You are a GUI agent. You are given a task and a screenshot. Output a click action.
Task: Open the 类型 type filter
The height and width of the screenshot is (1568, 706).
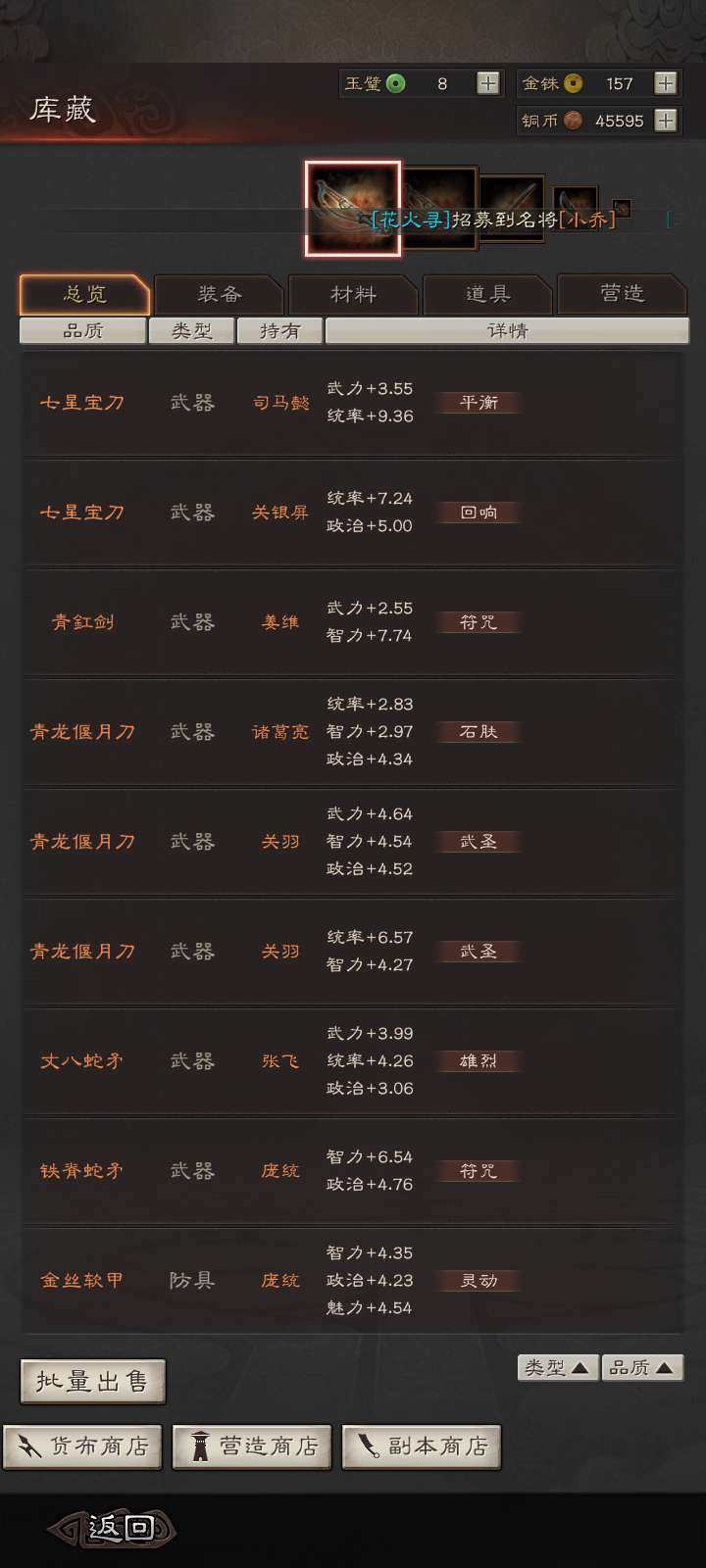click(x=192, y=330)
